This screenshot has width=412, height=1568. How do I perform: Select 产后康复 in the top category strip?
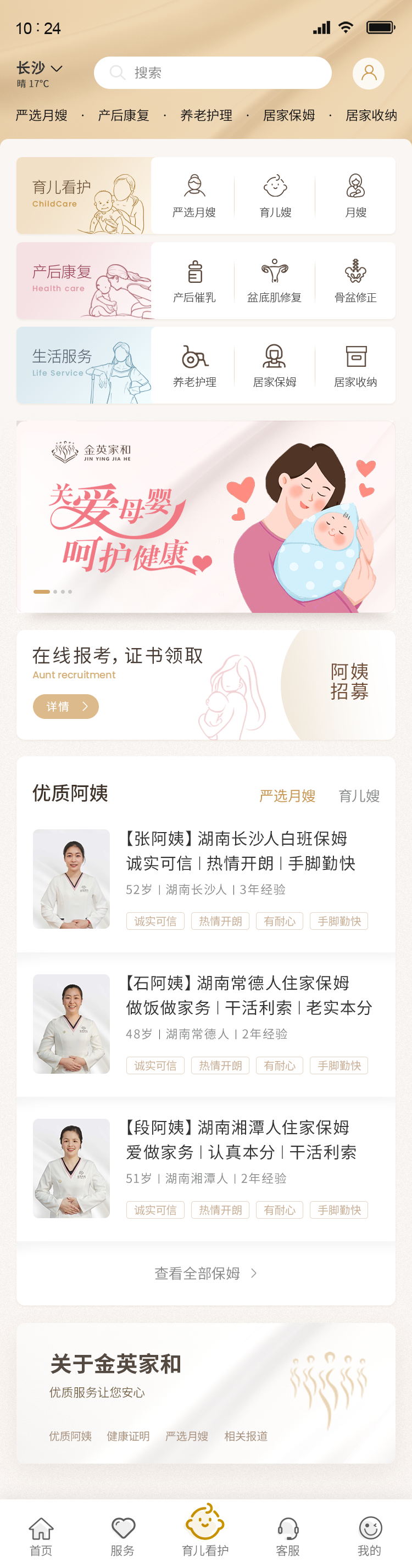click(x=124, y=115)
